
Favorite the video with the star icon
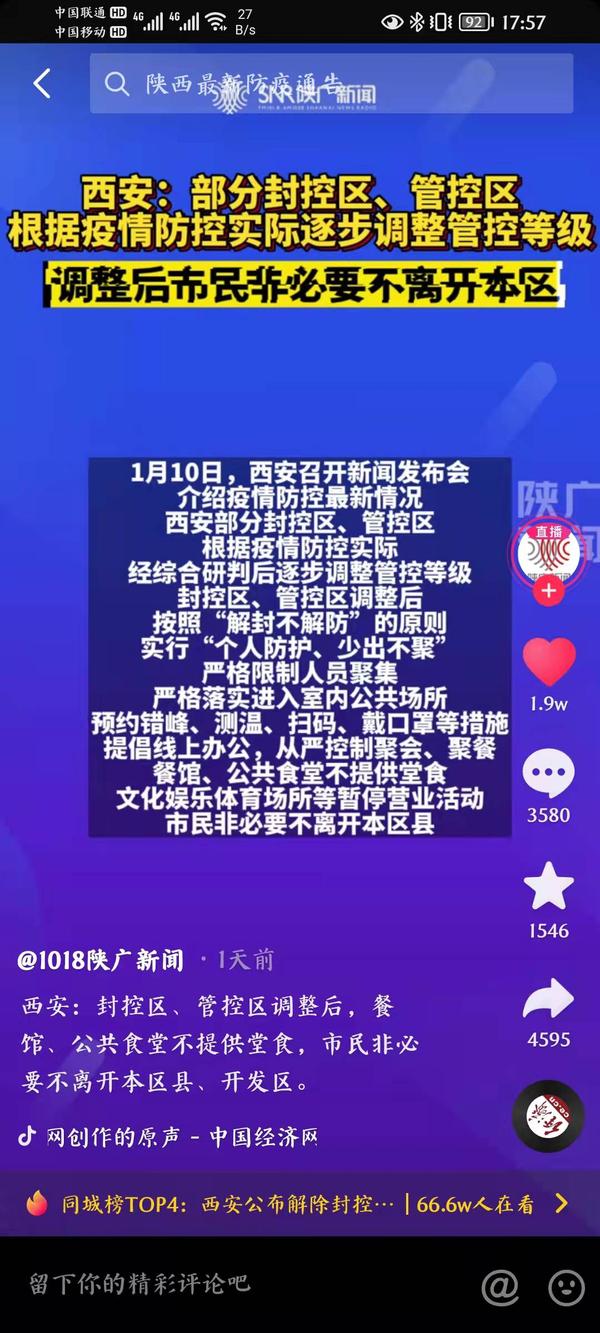coord(549,887)
